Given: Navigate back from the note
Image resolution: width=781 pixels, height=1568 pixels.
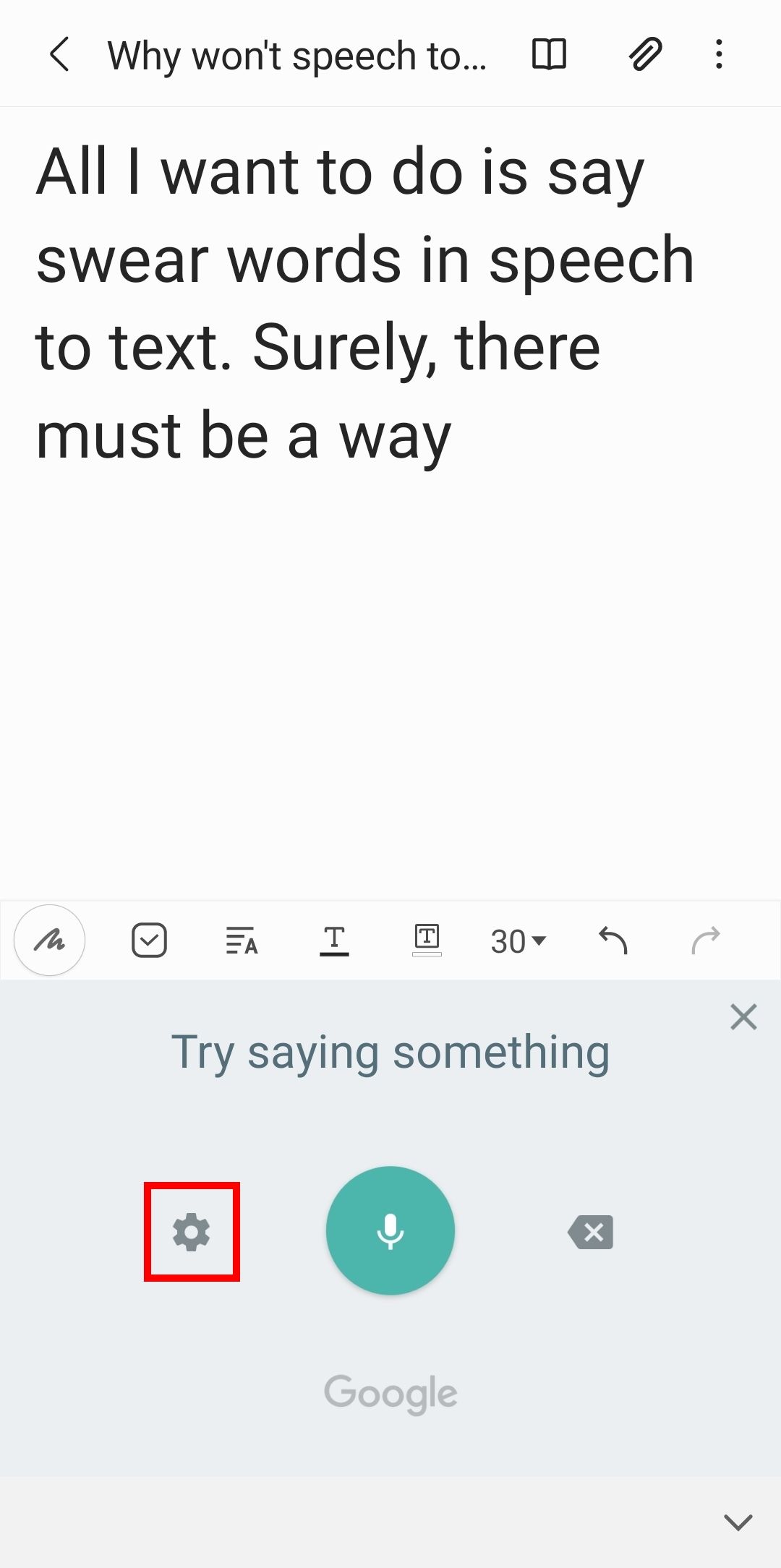Looking at the screenshot, I should pyautogui.click(x=60, y=55).
